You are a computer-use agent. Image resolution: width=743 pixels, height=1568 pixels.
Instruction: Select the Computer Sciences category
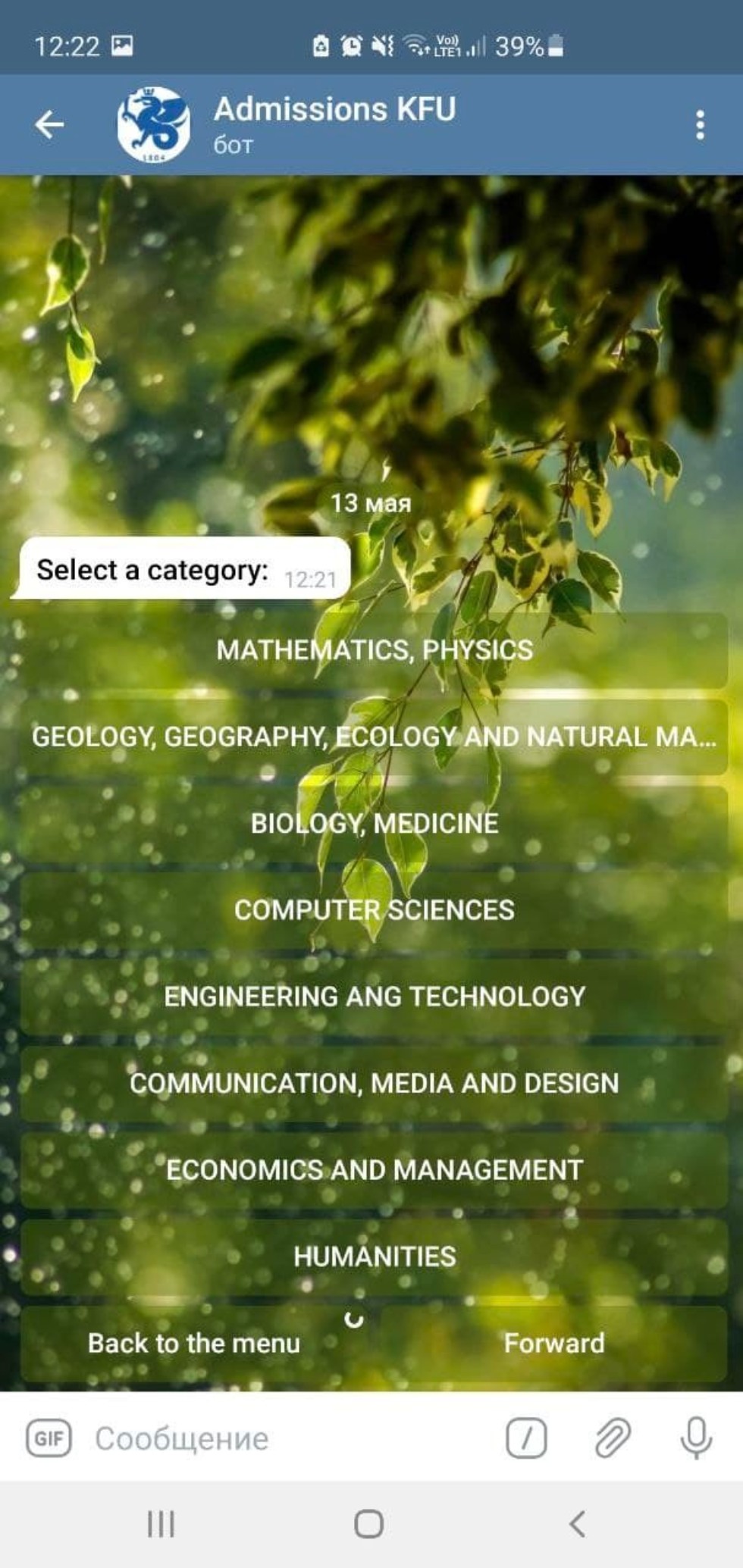[x=374, y=909]
